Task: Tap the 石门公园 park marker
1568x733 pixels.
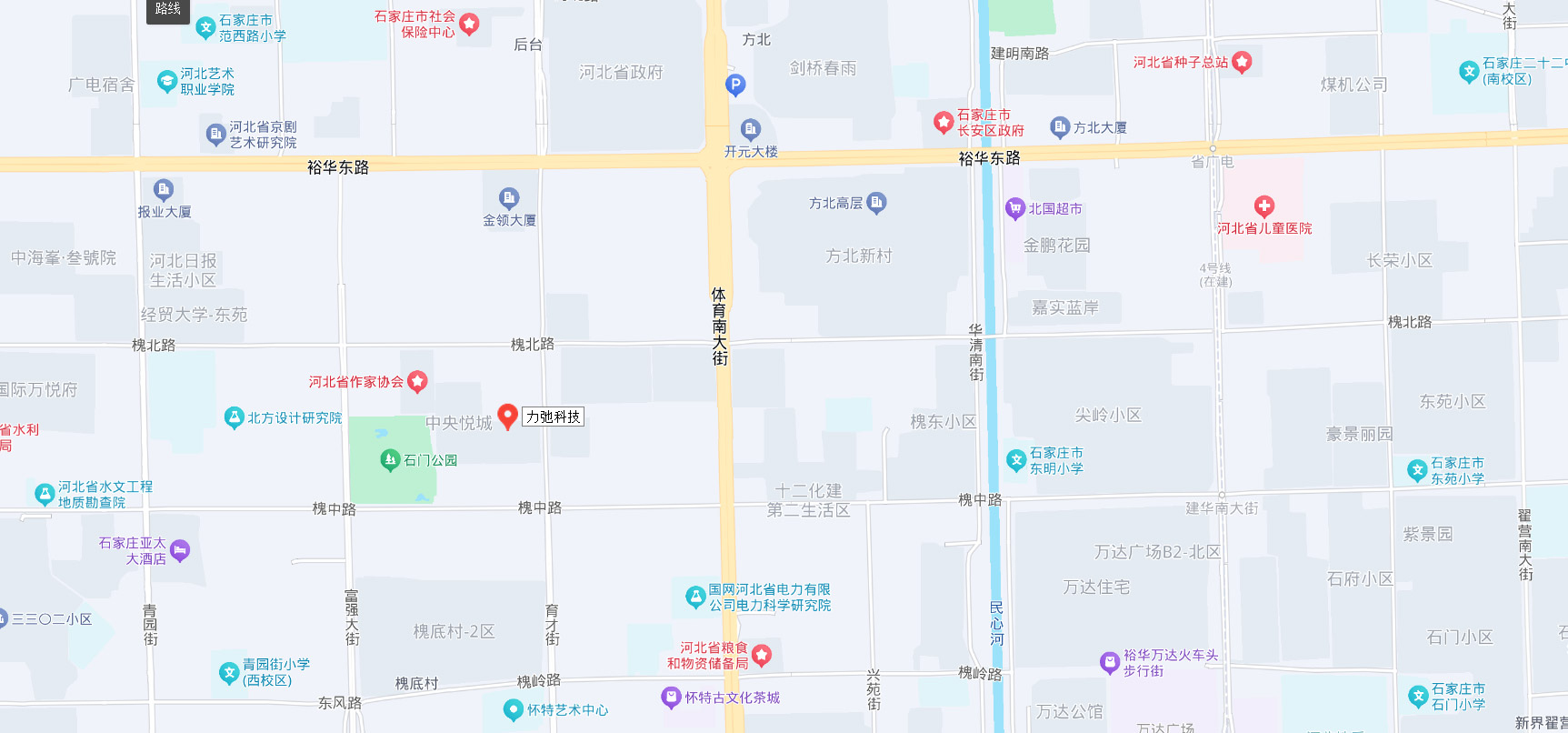Action: click(390, 460)
